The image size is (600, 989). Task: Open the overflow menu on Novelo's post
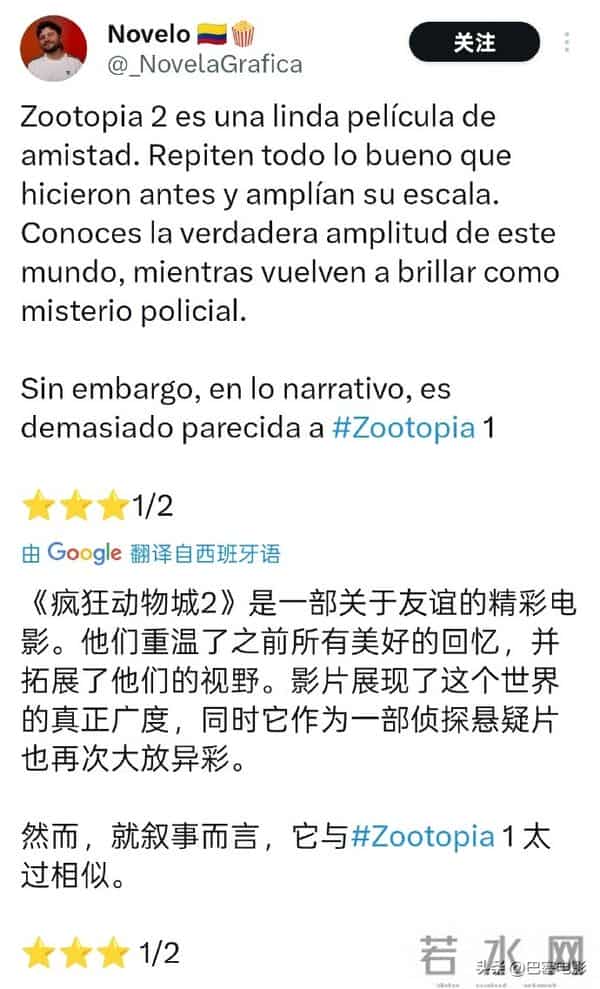click(x=567, y=43)
